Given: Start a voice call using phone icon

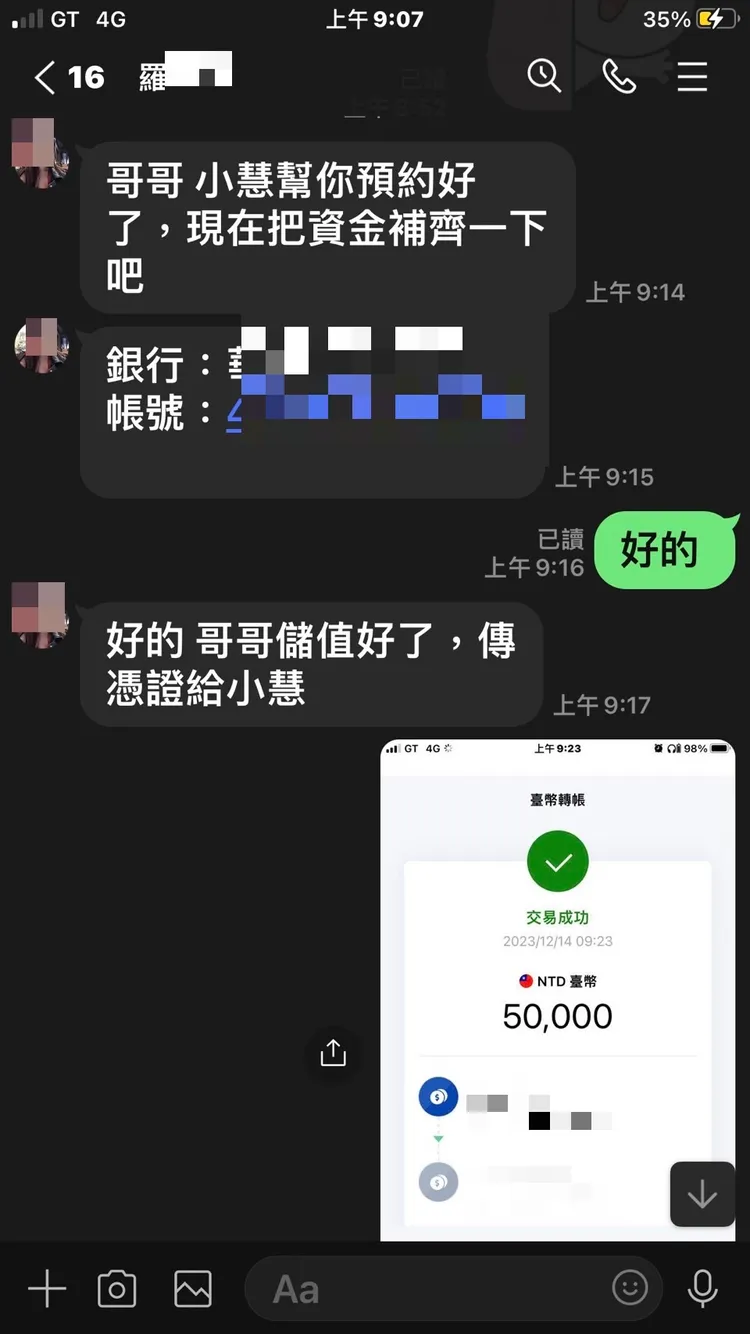Looking at the screenshot, I should click(x=618, y=76).
